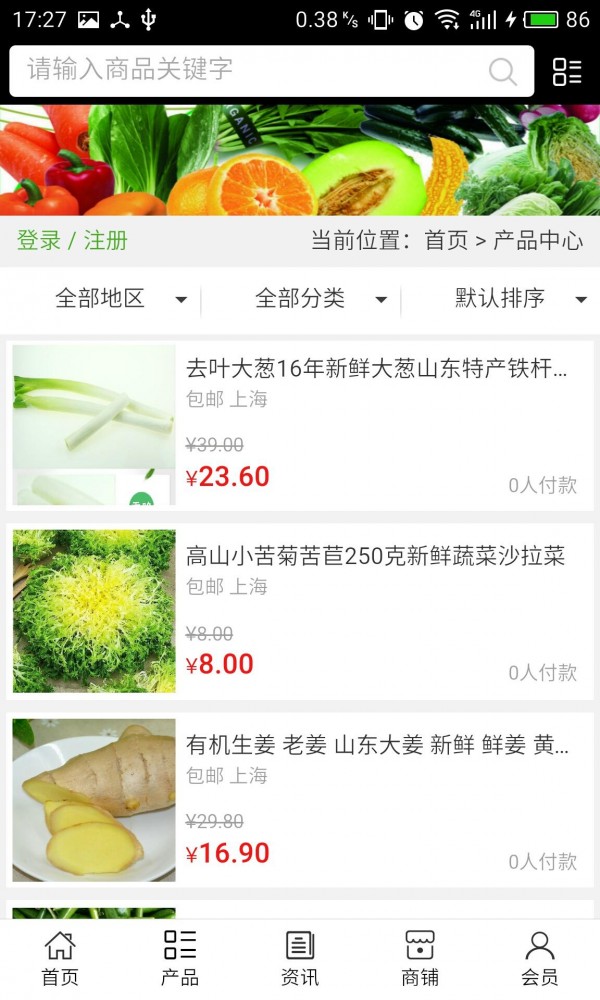The height and width of the screenshot is (1000, 600).
Task: Open the 去叶大葱 product card
Action: click(x=300, y=425)
